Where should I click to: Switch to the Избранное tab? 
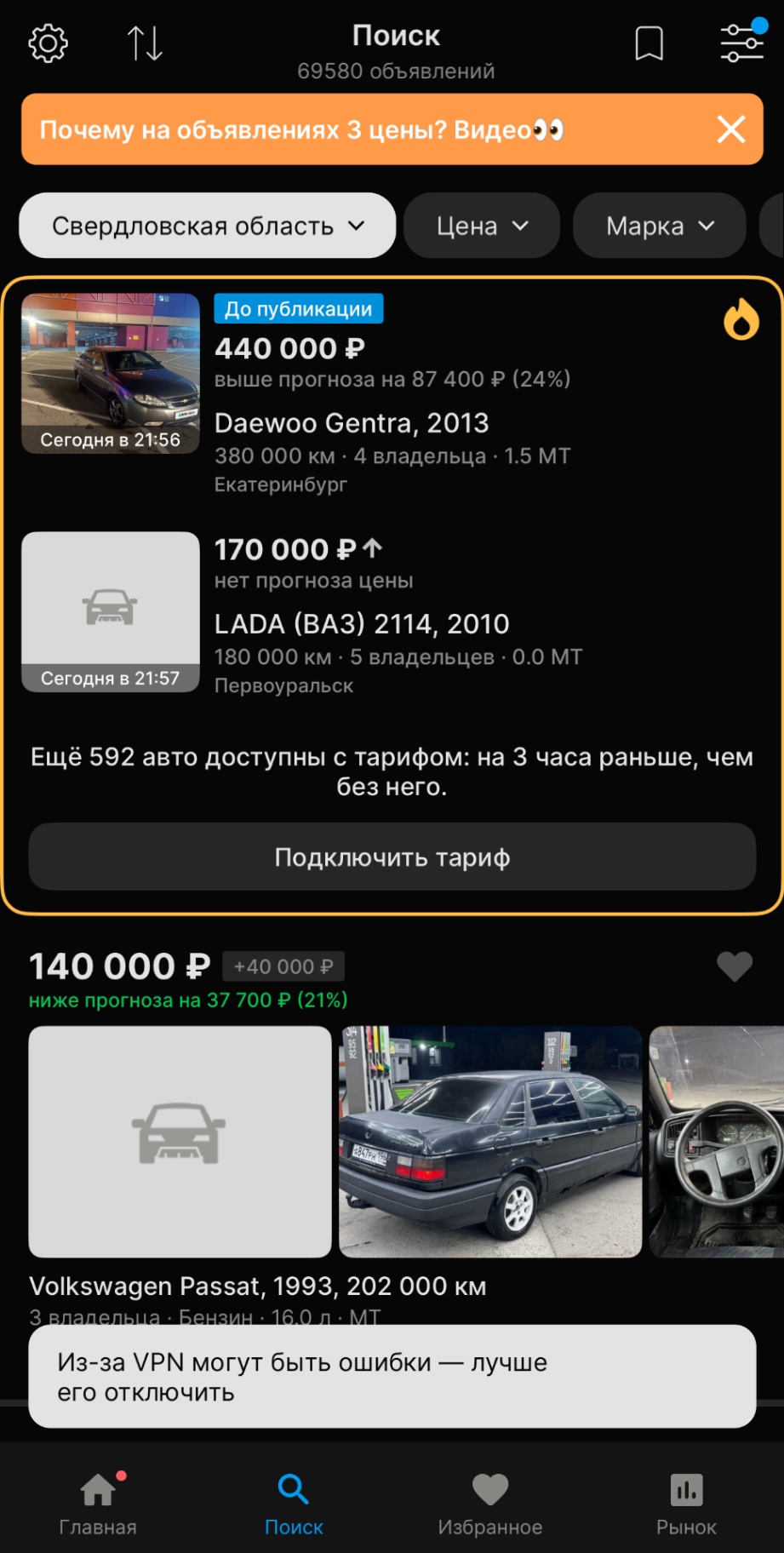click(489, 1503)
